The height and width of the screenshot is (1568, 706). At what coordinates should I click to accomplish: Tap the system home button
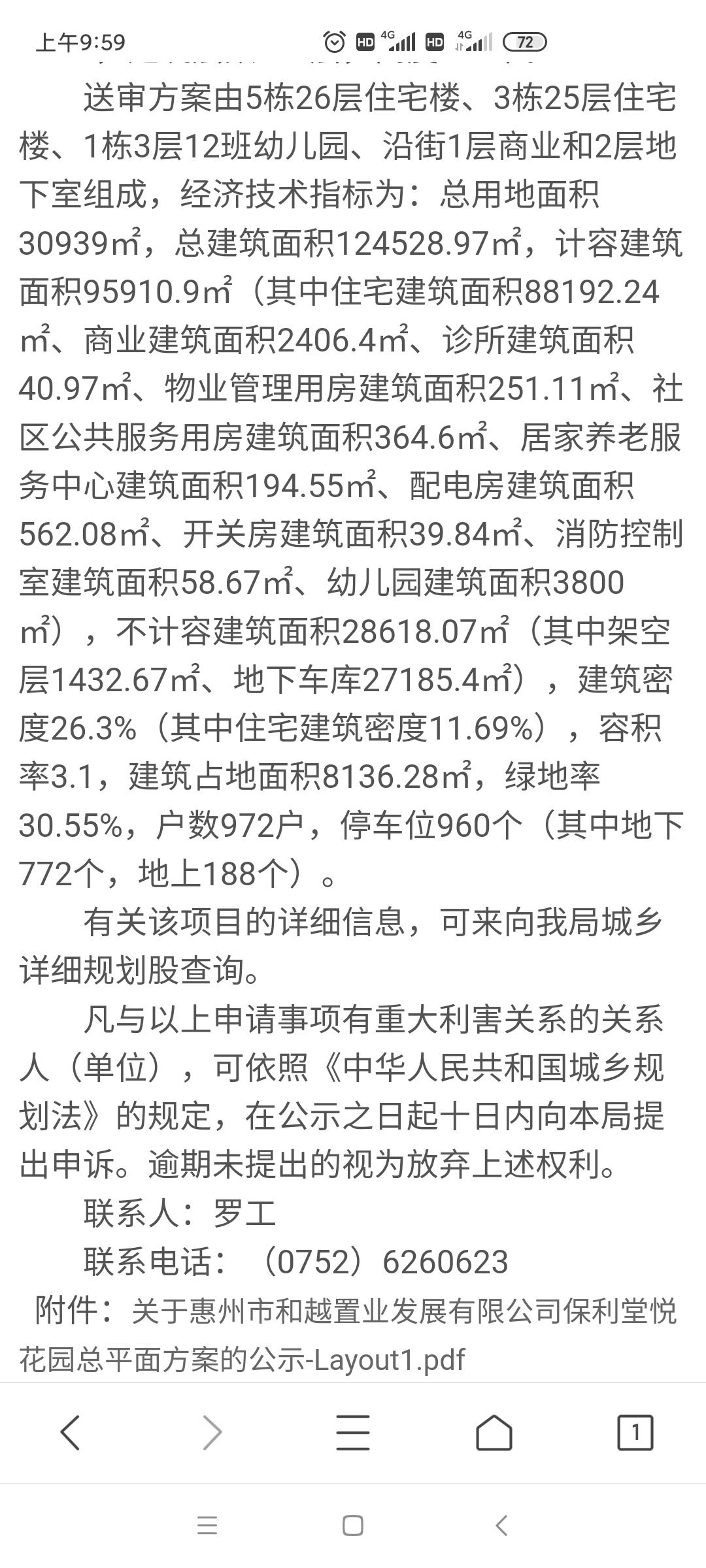[x=353, y=1526]
